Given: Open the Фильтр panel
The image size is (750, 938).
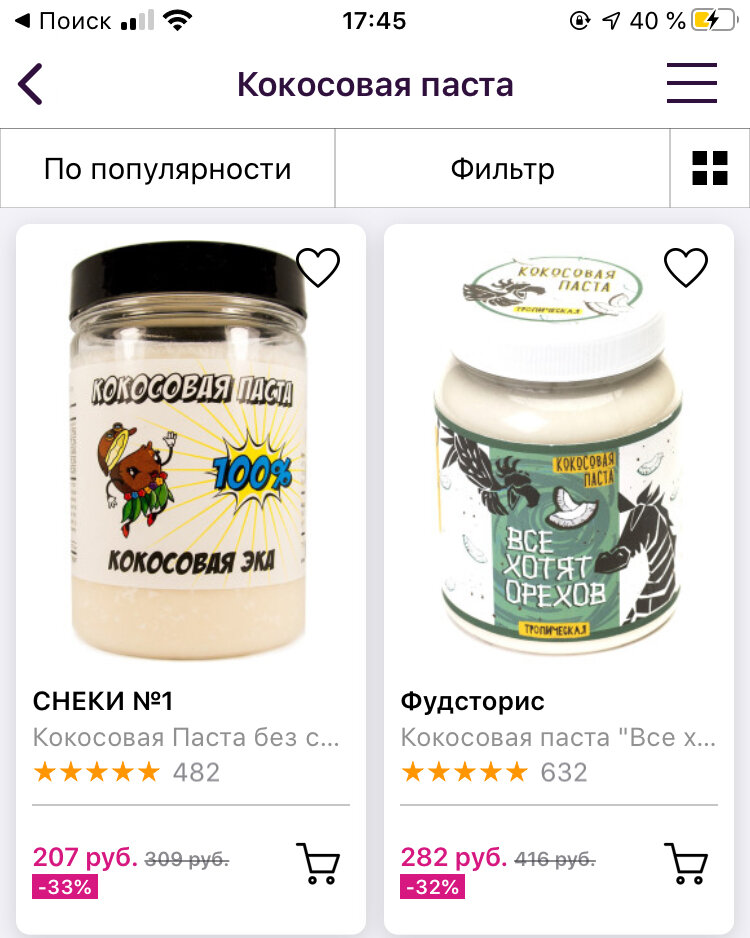Looking at the screenshot, I should [x=502, y=168].
